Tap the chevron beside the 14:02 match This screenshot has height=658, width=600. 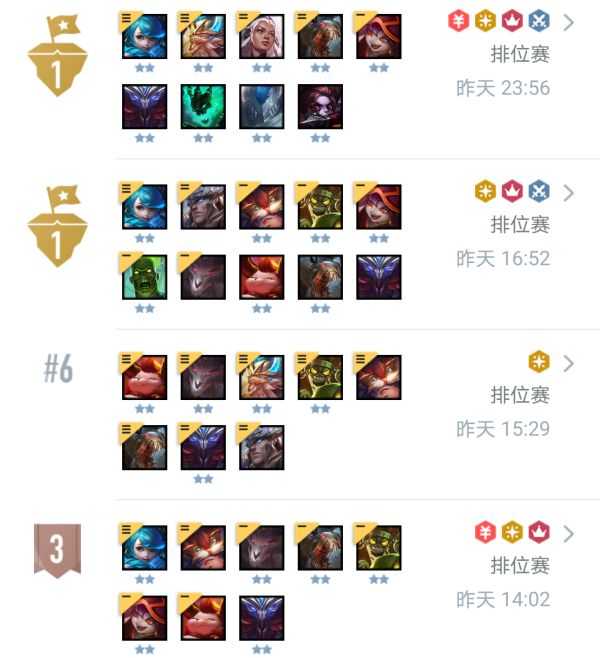coord(569,534)
